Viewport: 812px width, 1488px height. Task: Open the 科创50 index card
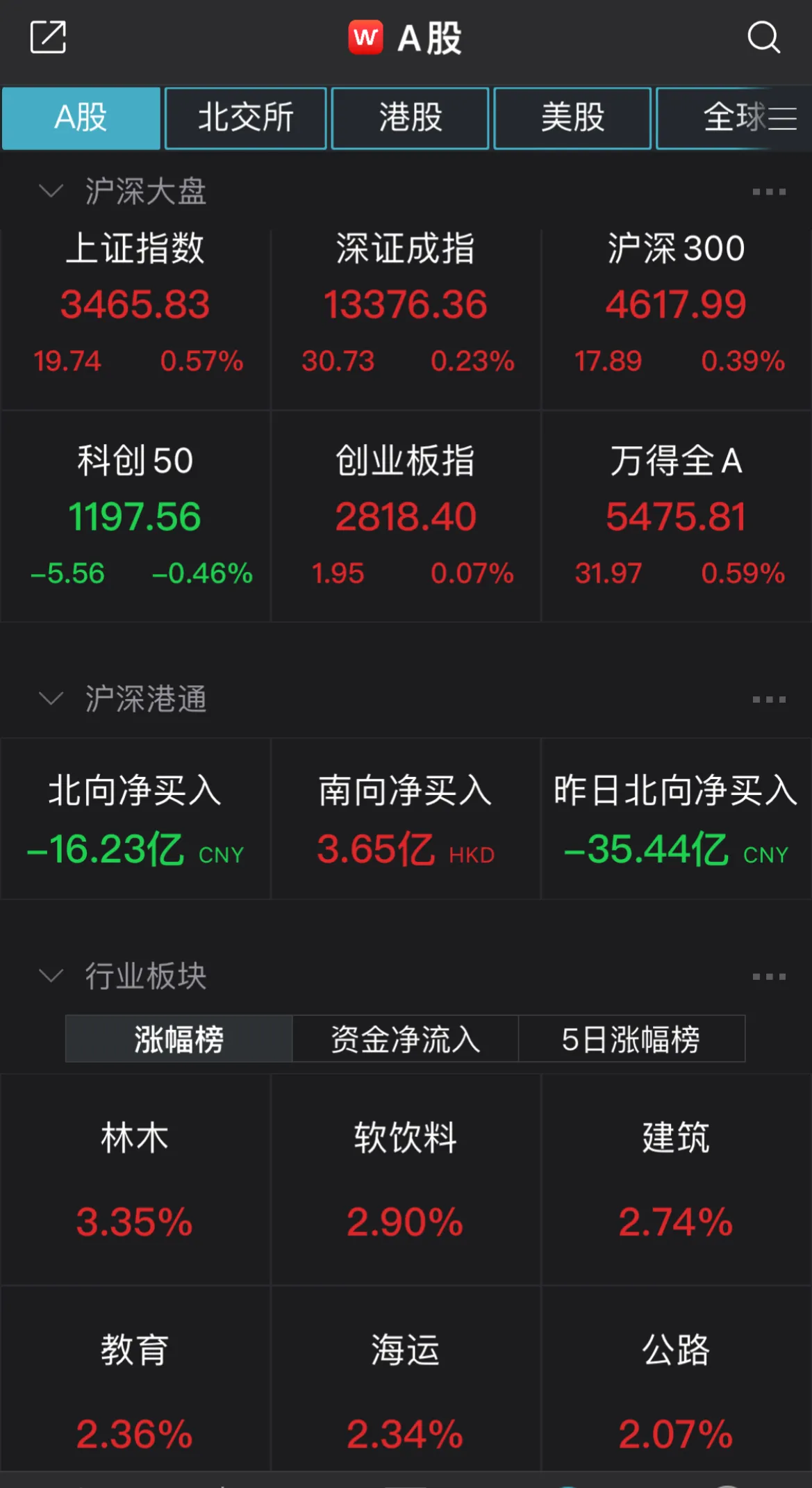[135, 516]
